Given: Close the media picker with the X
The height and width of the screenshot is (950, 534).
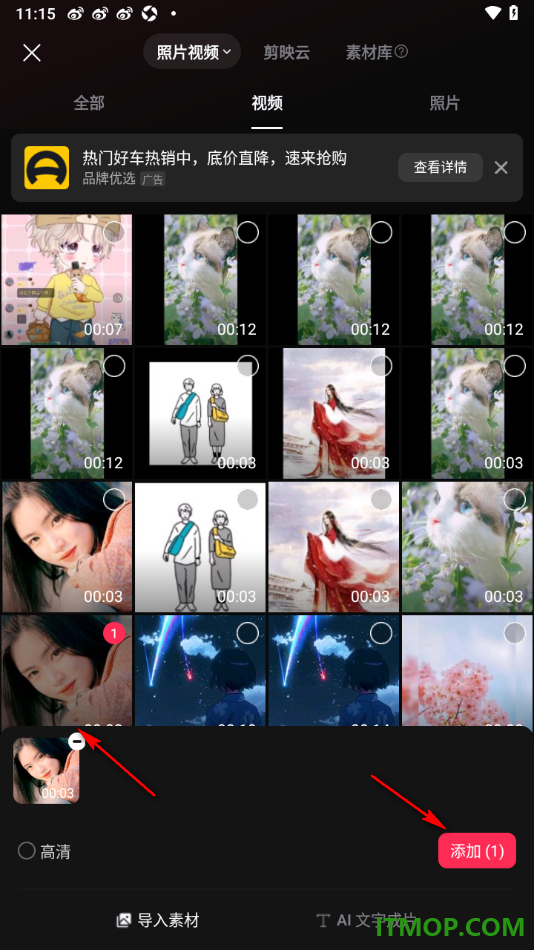Looking at the screenshot, I should (x=32, y=53).
